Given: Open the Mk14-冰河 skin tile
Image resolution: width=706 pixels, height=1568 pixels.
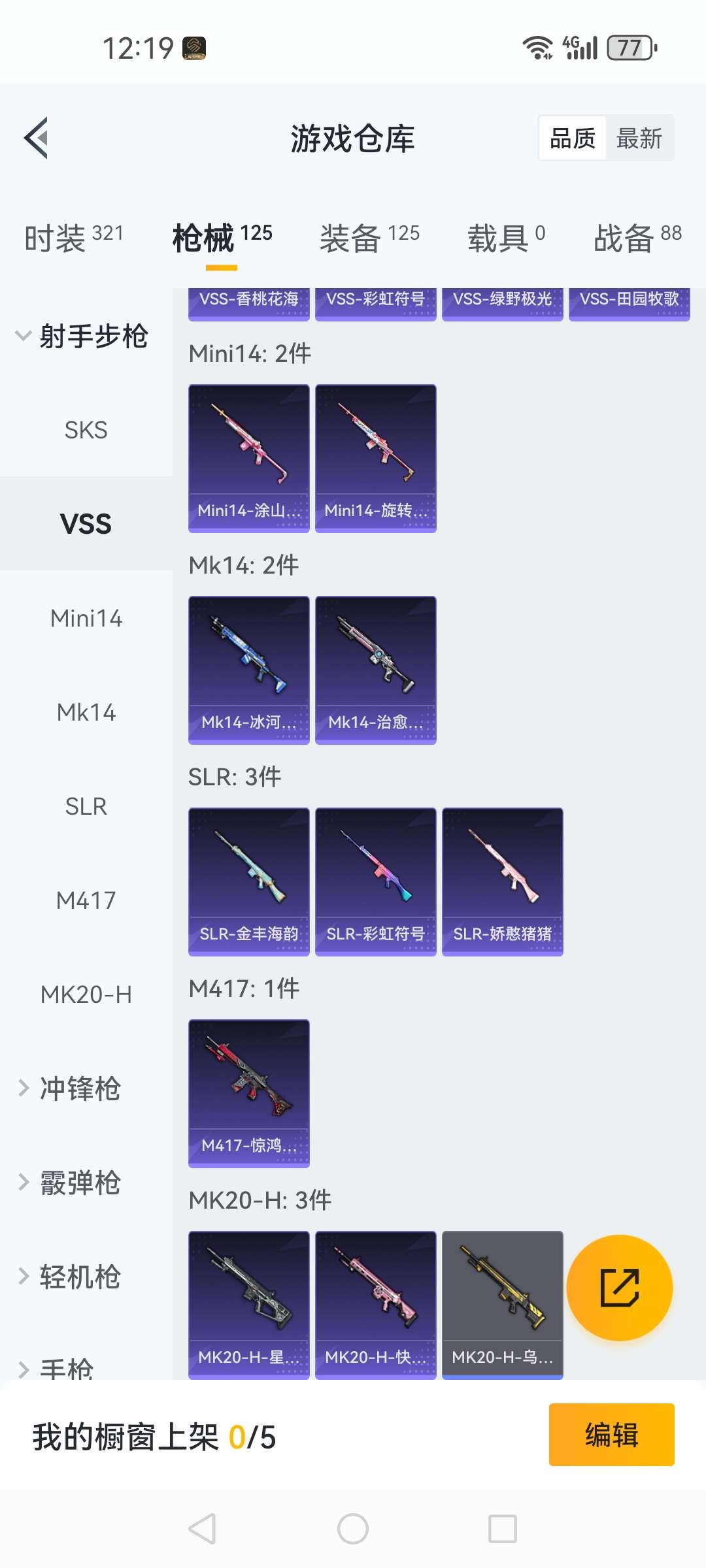Looking at the screenshot, I should click(248, 670).
